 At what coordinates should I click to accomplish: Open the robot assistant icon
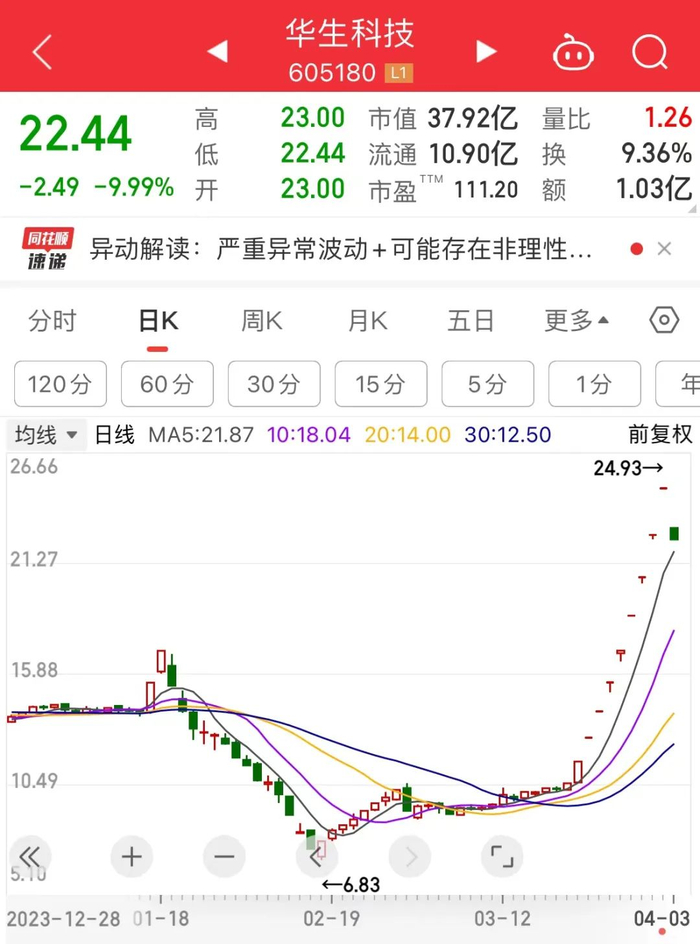pyautogui.click(x=573, y=52)
